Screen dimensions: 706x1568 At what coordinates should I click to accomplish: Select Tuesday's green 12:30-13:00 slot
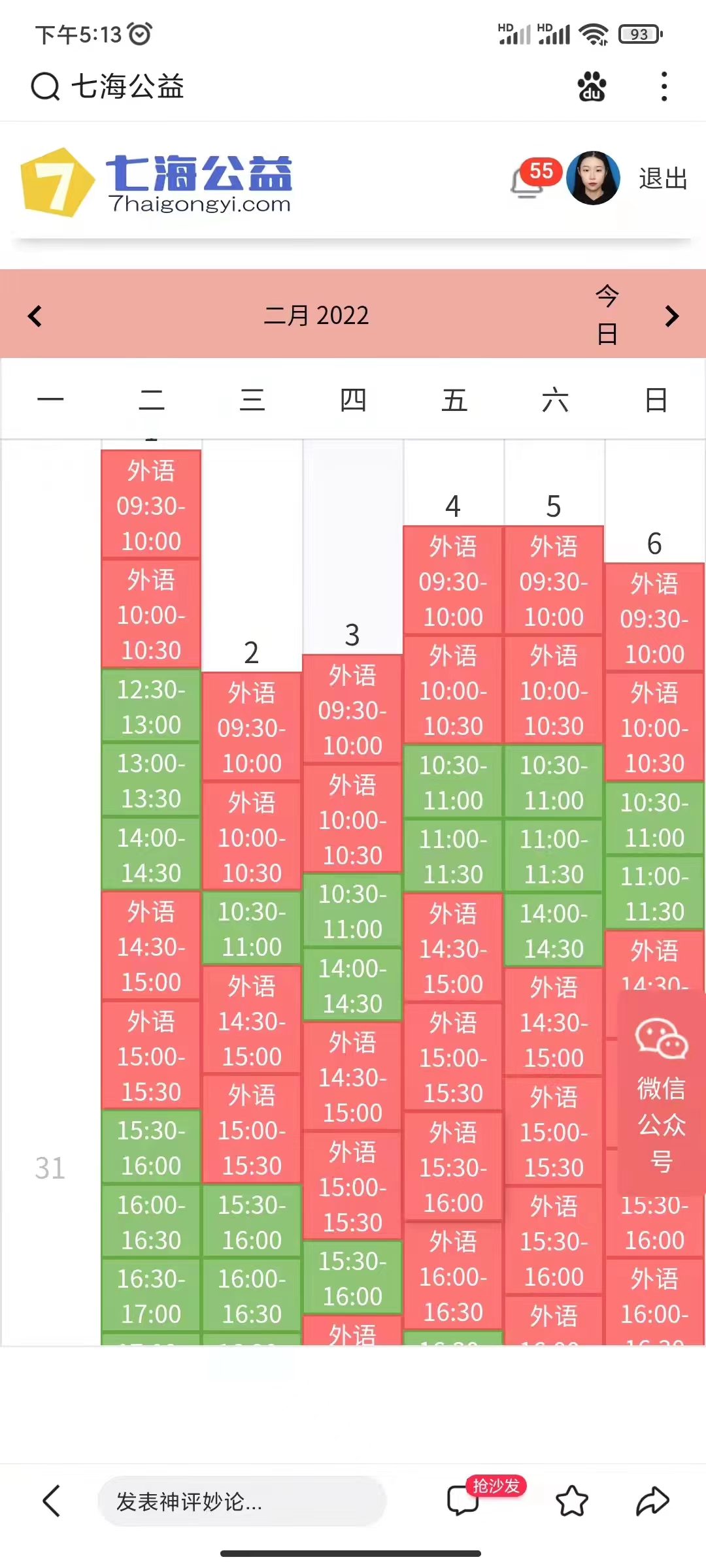click(151, 706)
